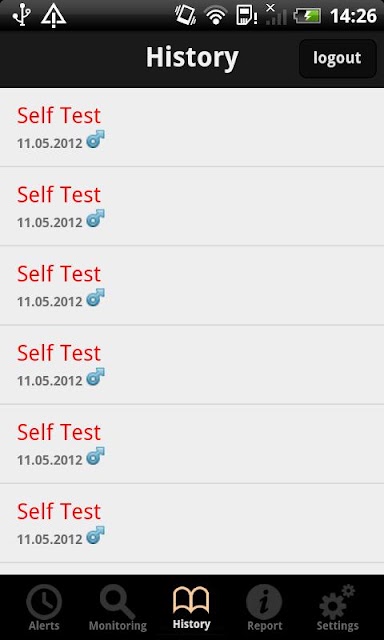
Task: Select the History tab
Action: (191, 608)
